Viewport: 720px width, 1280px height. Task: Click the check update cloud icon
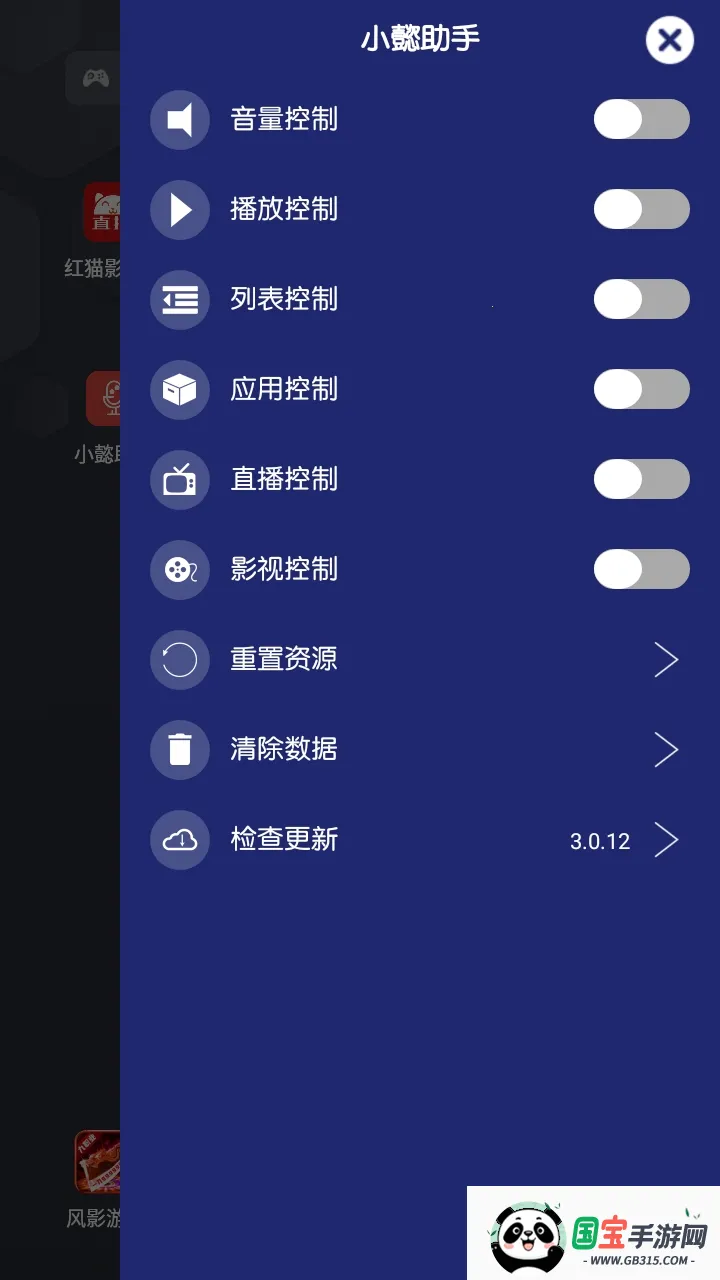point(179,840)
